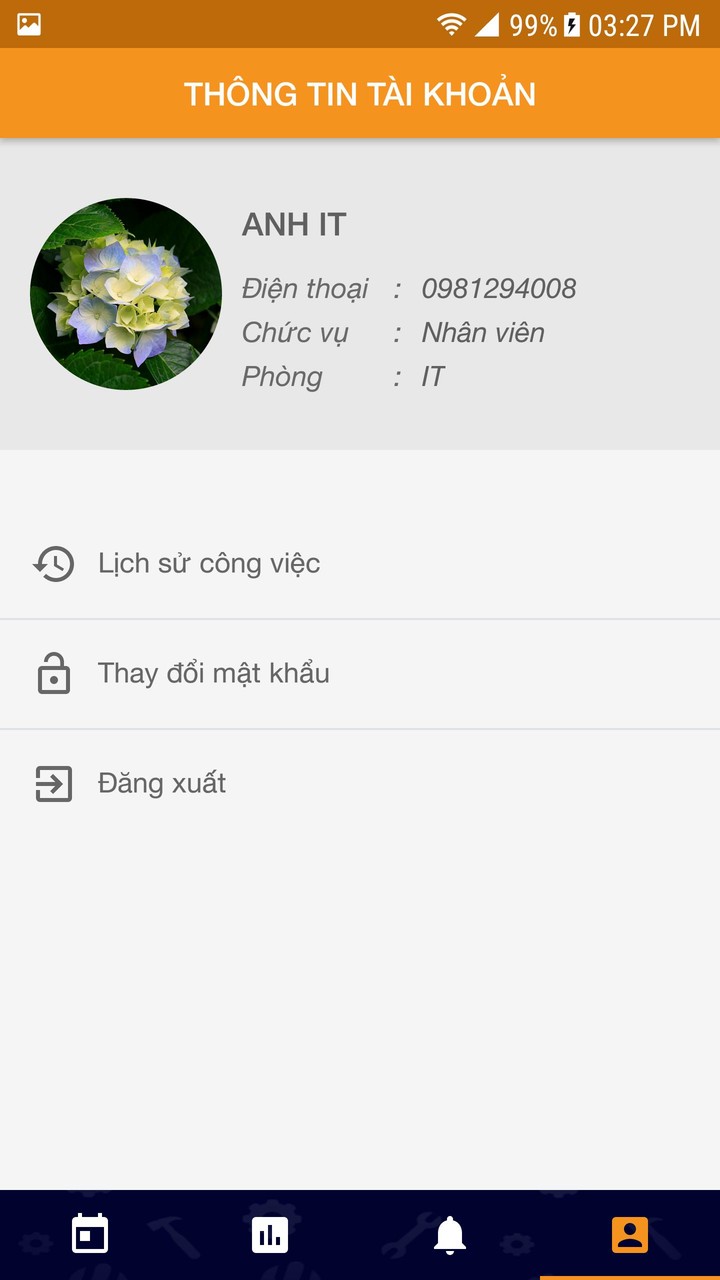Select the account name ANH IT
This screenshot has height=1280, width=720.
[x=293, y=225]
